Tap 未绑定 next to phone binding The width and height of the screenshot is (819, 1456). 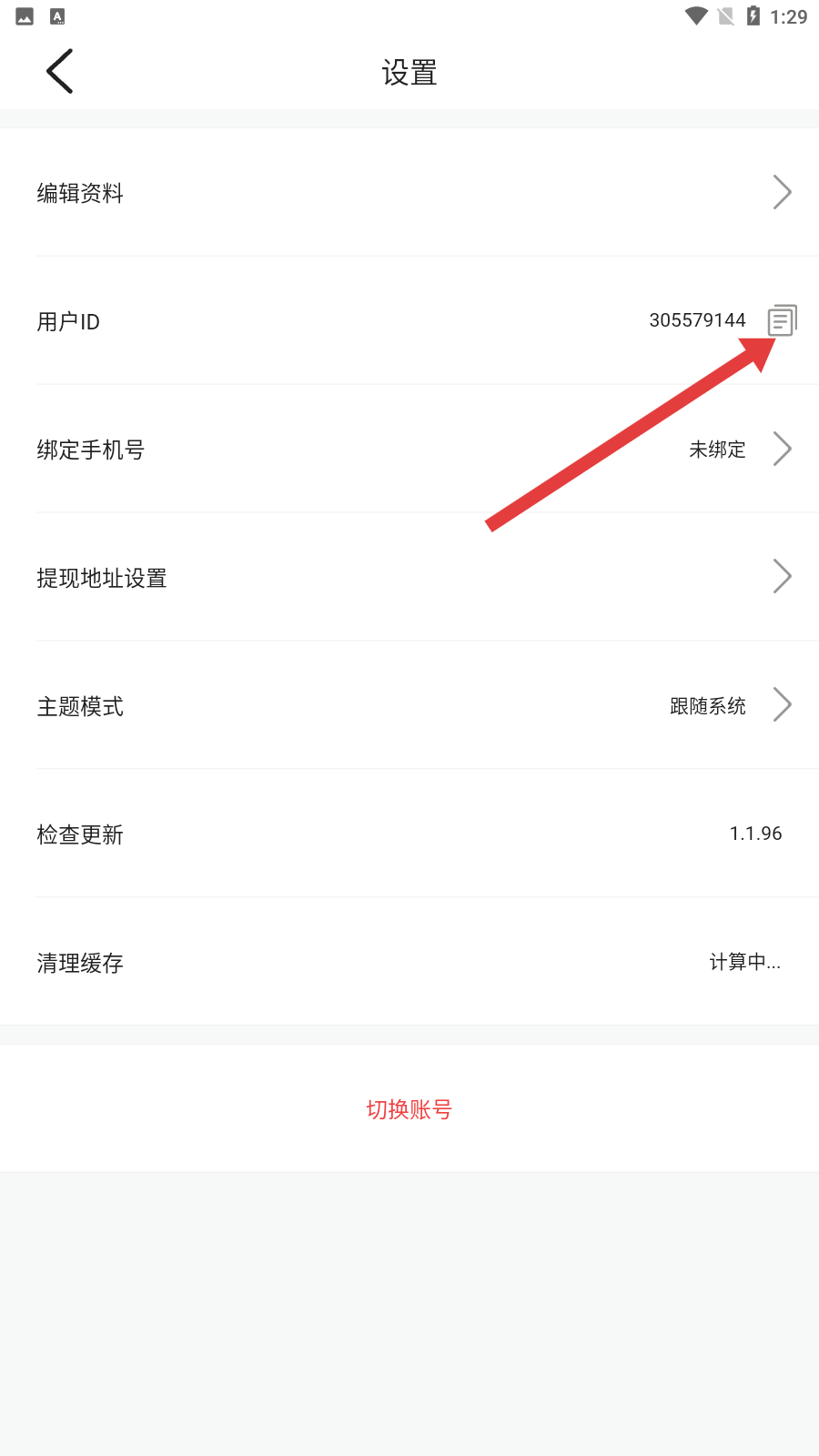(715, 449)
